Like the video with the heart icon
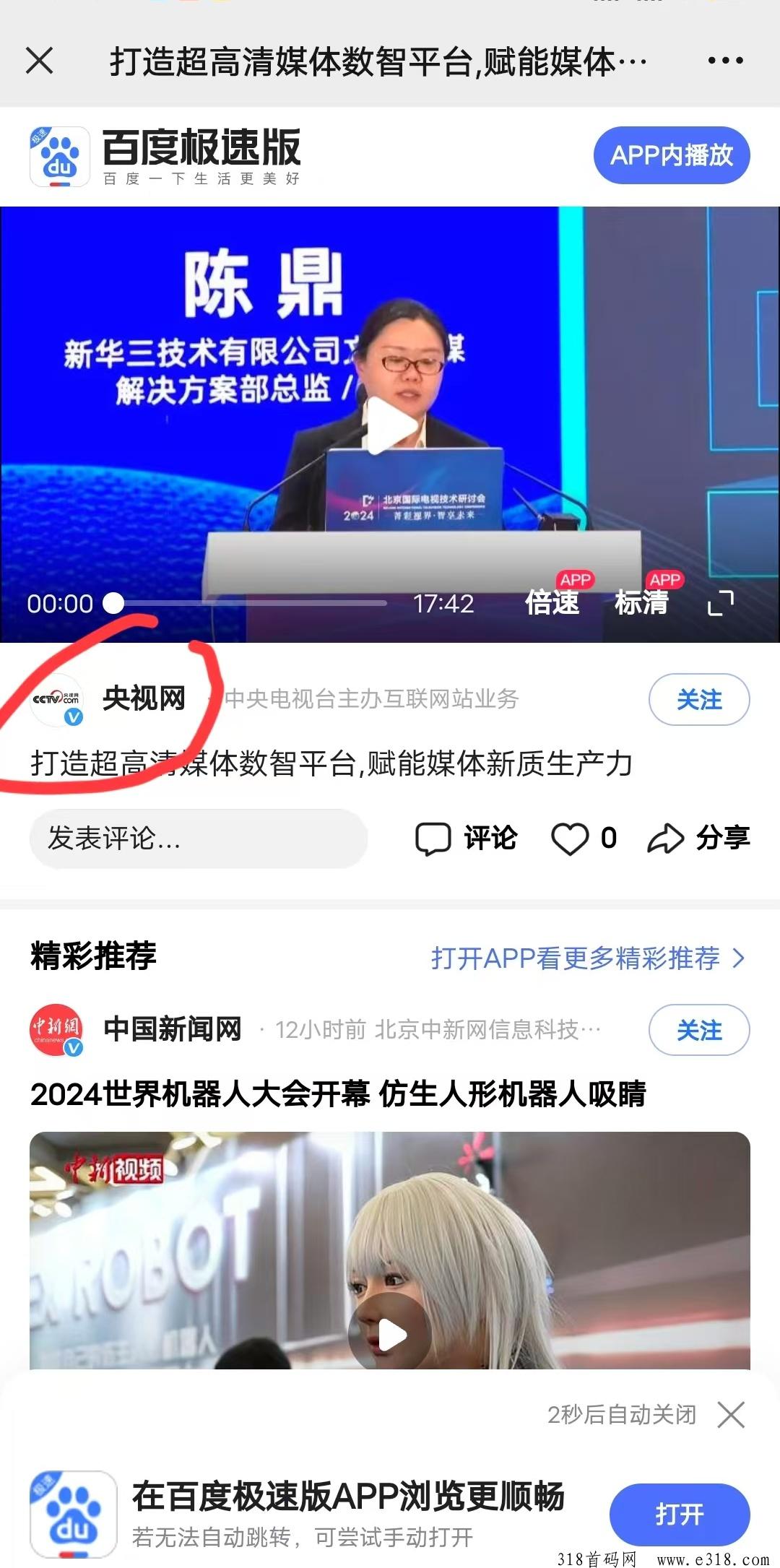This screenshot has width=780, height=1568. pos(571,839)
